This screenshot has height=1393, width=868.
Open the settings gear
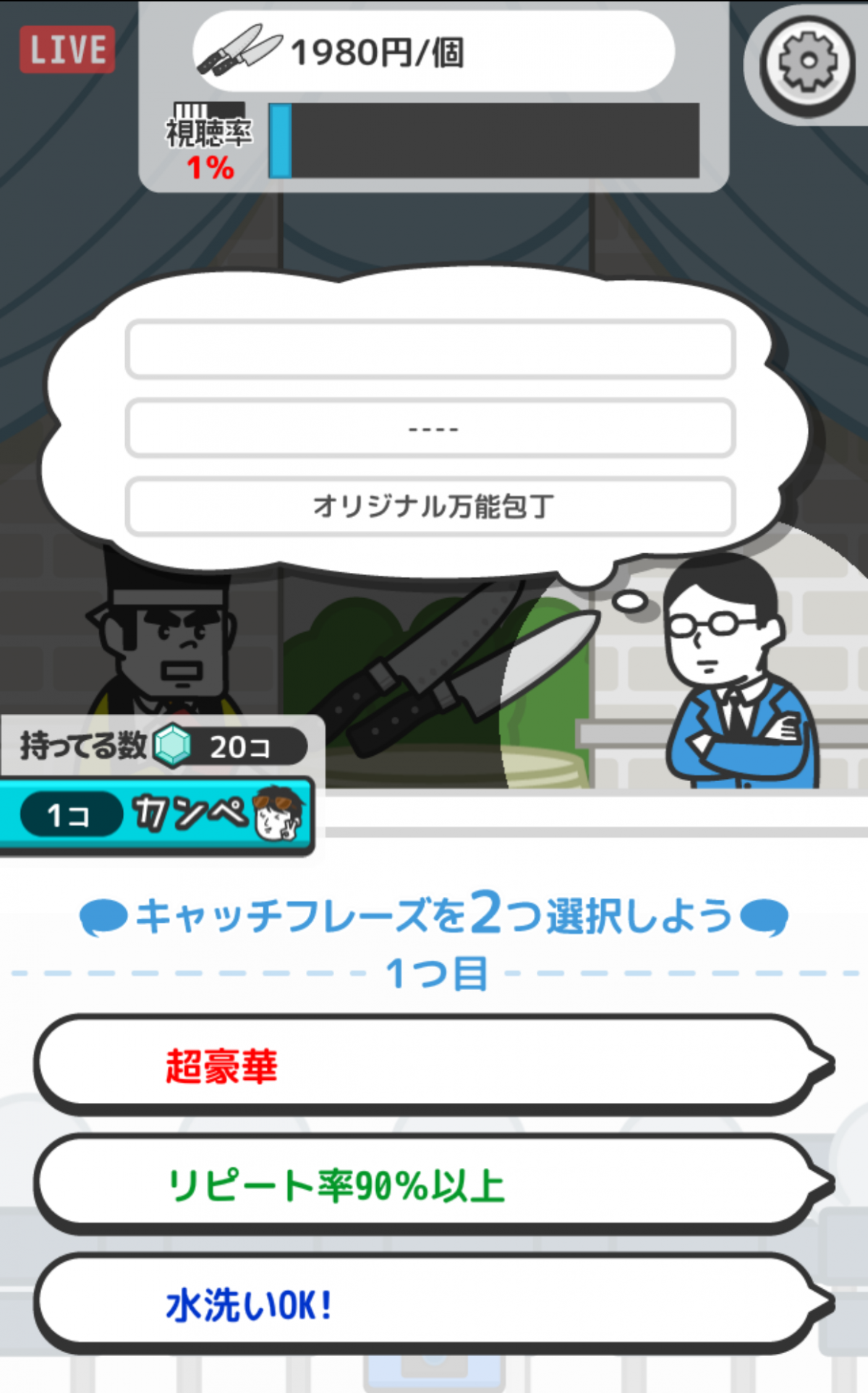pos(807,64)
